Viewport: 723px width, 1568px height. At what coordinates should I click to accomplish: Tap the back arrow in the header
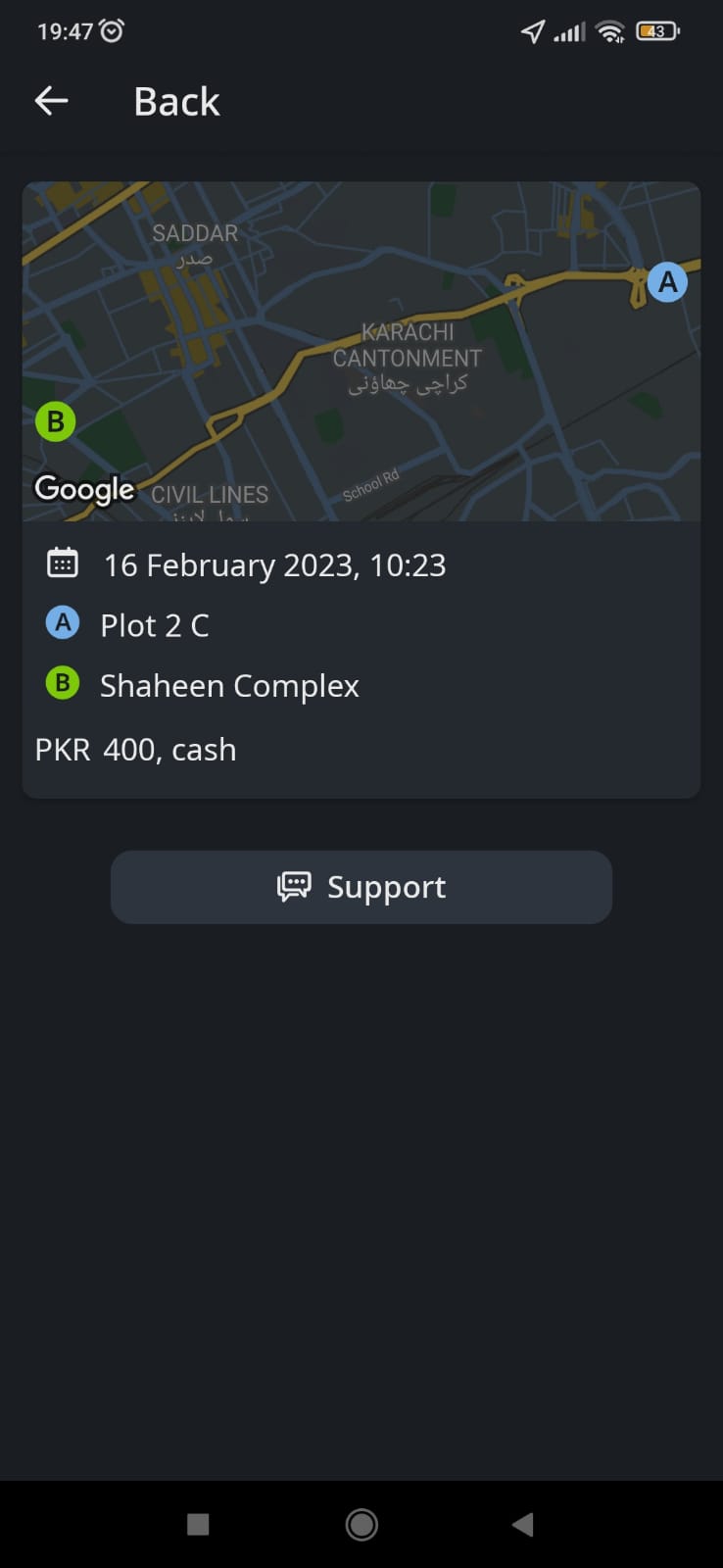point(51,100)
